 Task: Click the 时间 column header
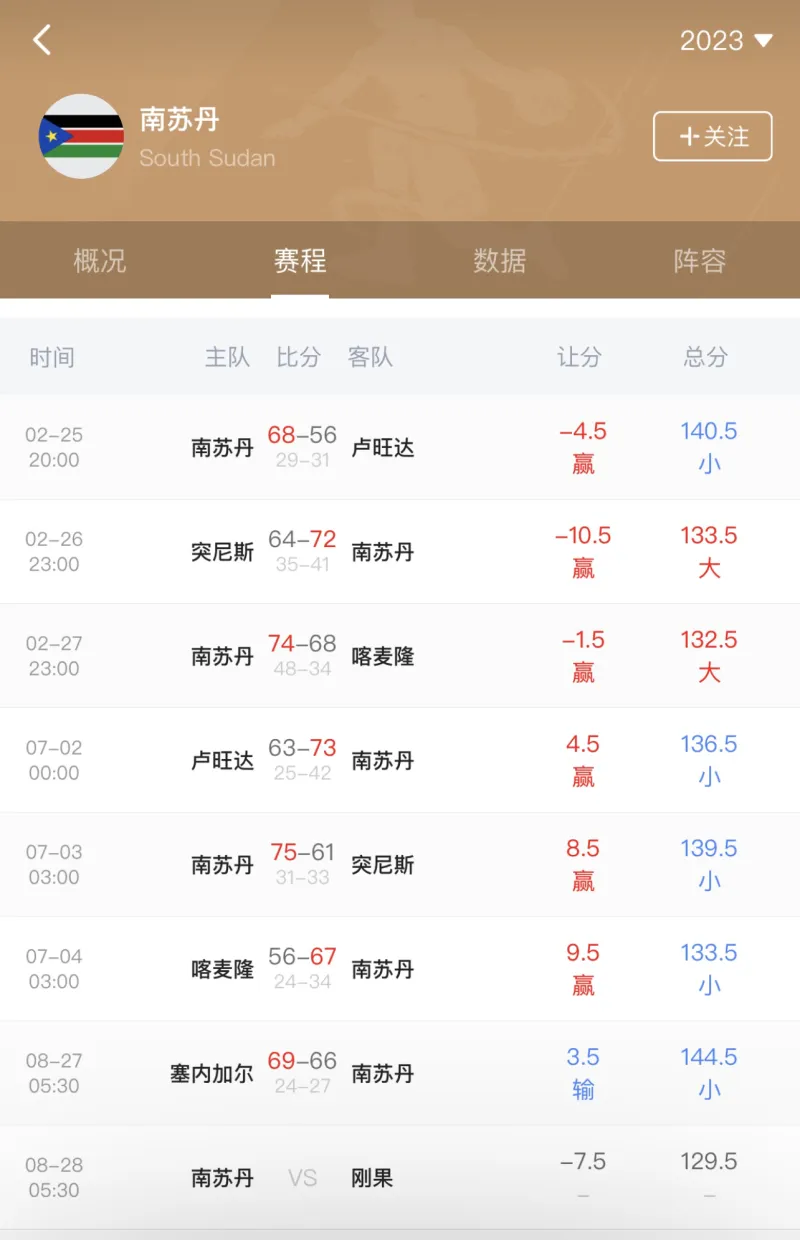[x=52, y=358]
